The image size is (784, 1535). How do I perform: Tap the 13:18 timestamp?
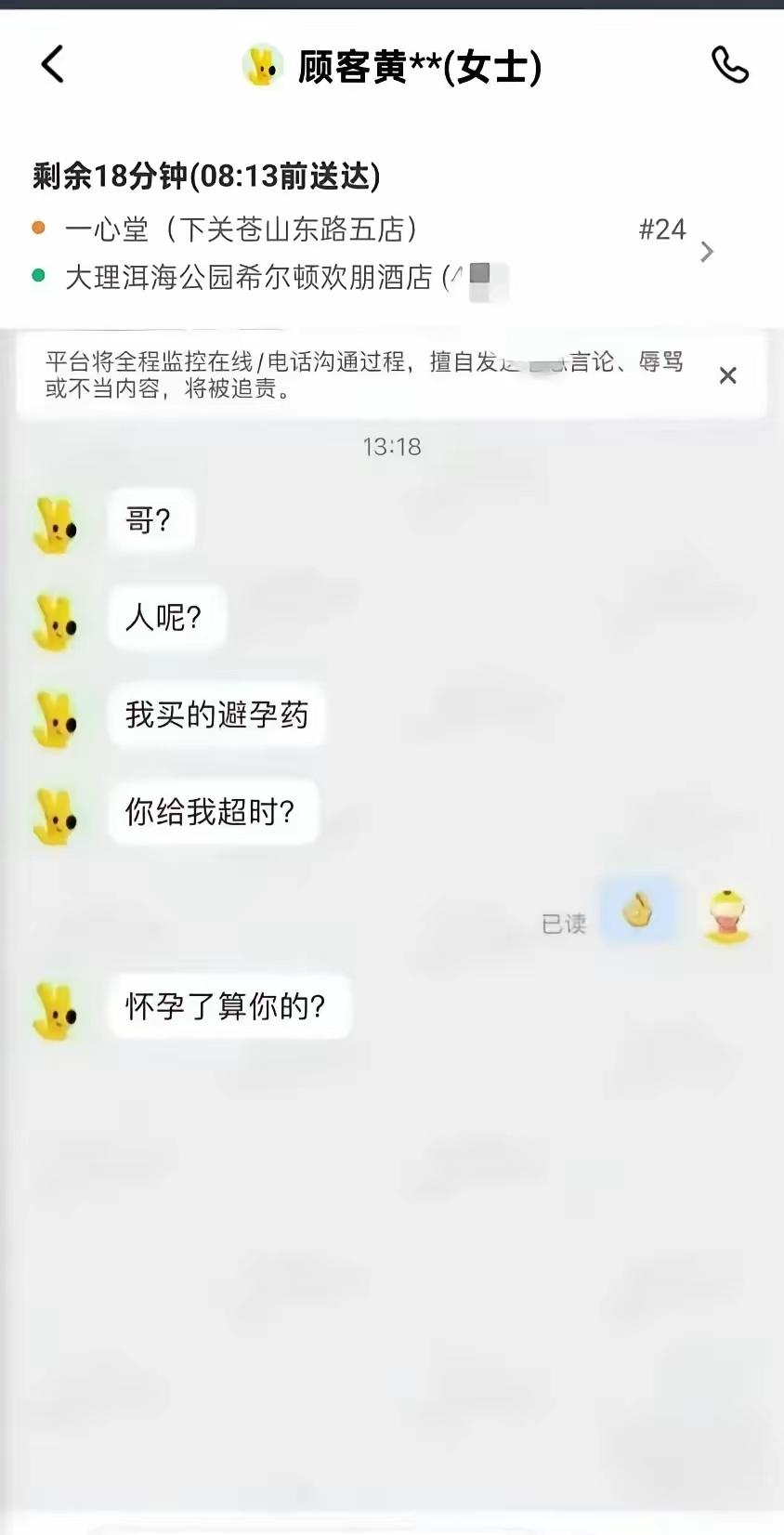[x=392, y=447]
